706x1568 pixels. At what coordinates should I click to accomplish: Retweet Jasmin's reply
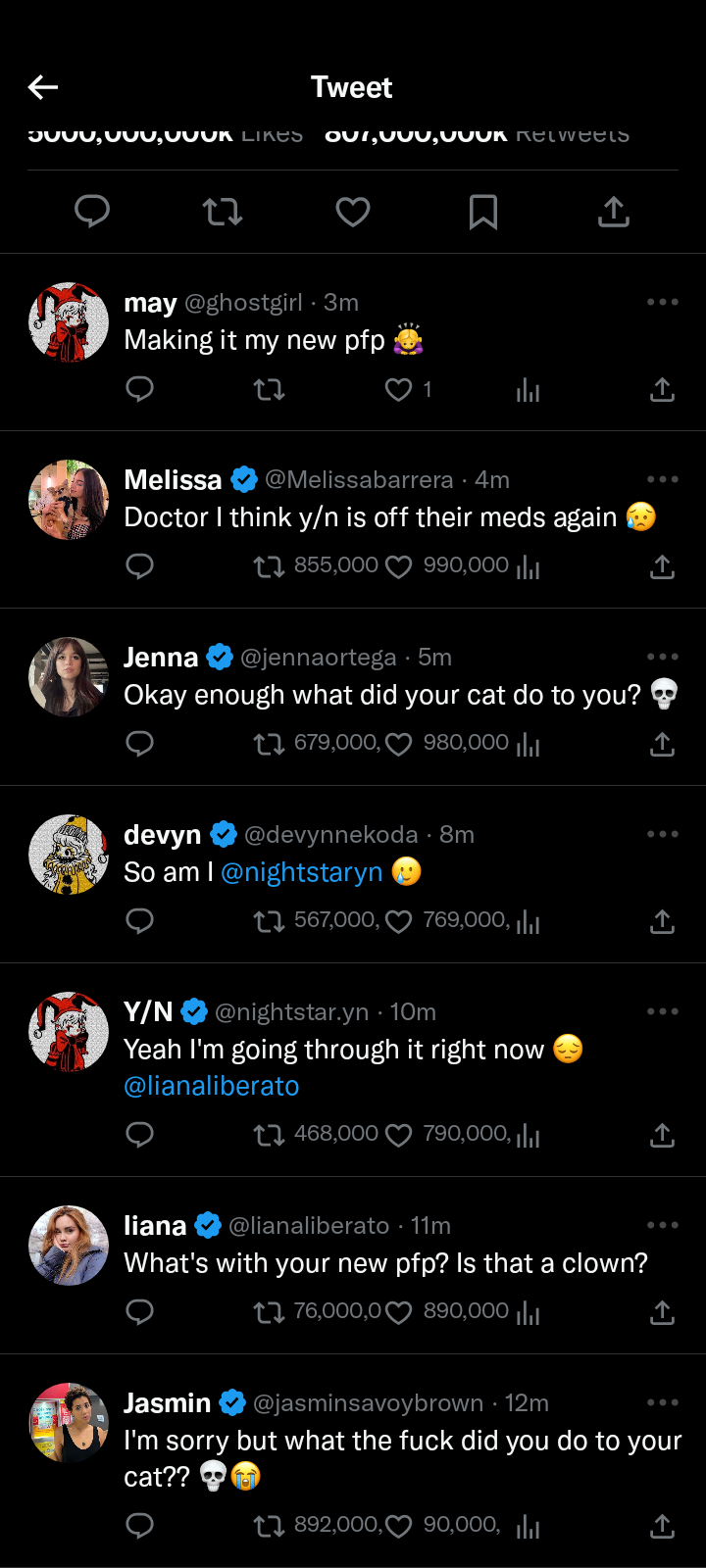click(x=269, y=1526)
